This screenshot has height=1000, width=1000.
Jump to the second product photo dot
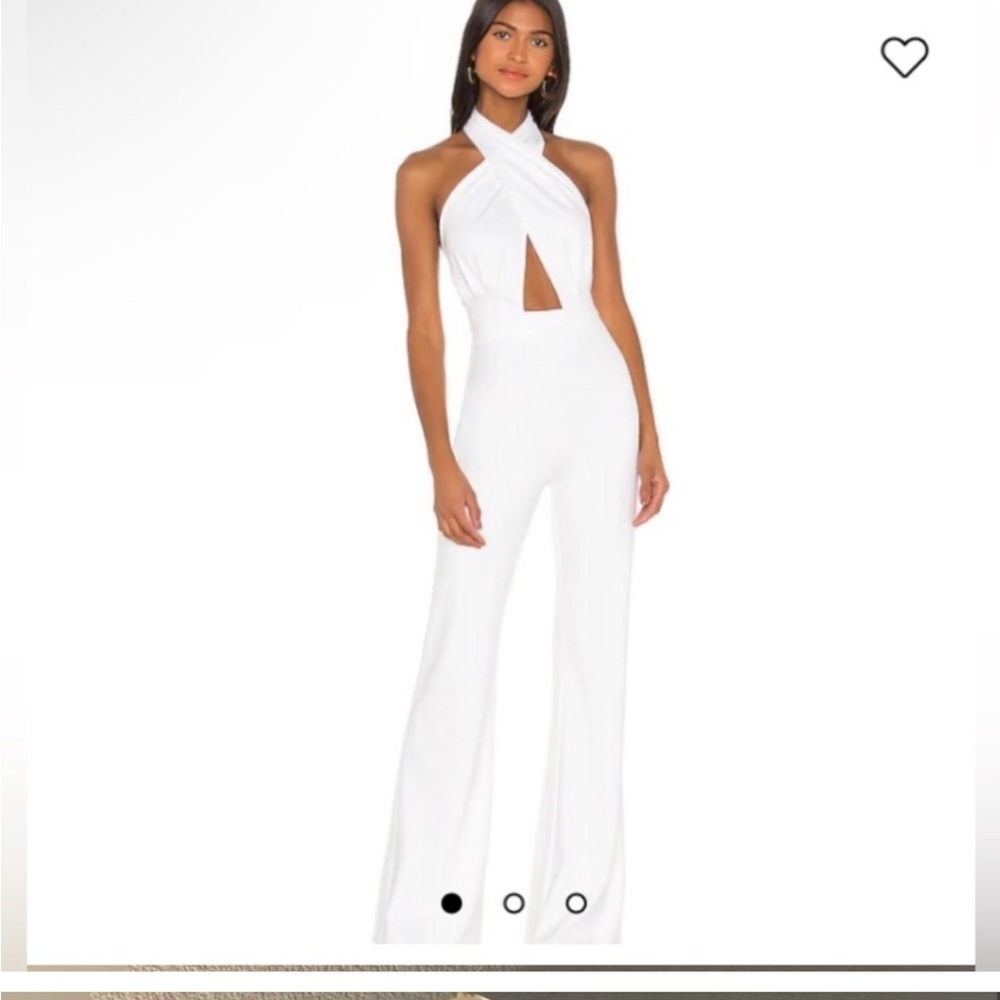[514, 903]
